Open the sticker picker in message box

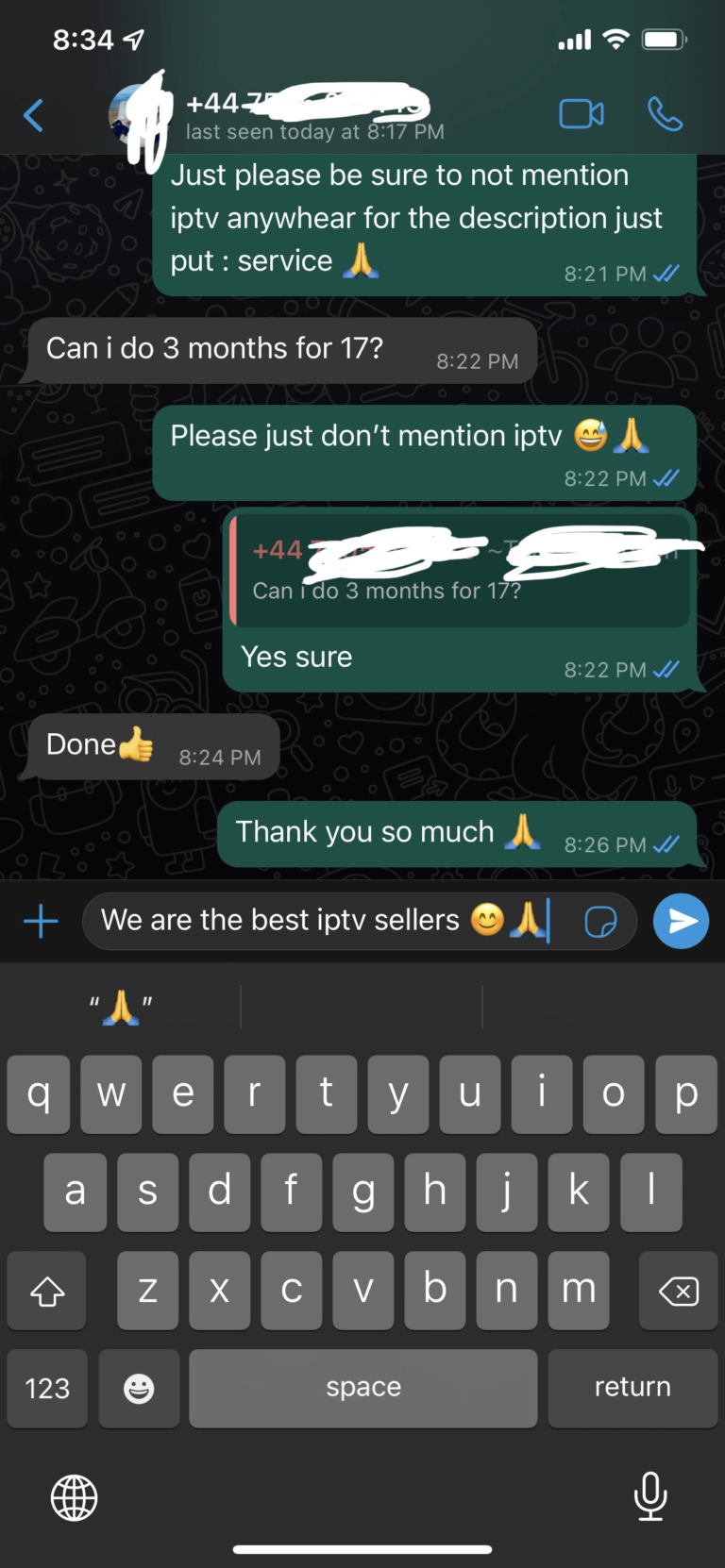pos(600,922)
